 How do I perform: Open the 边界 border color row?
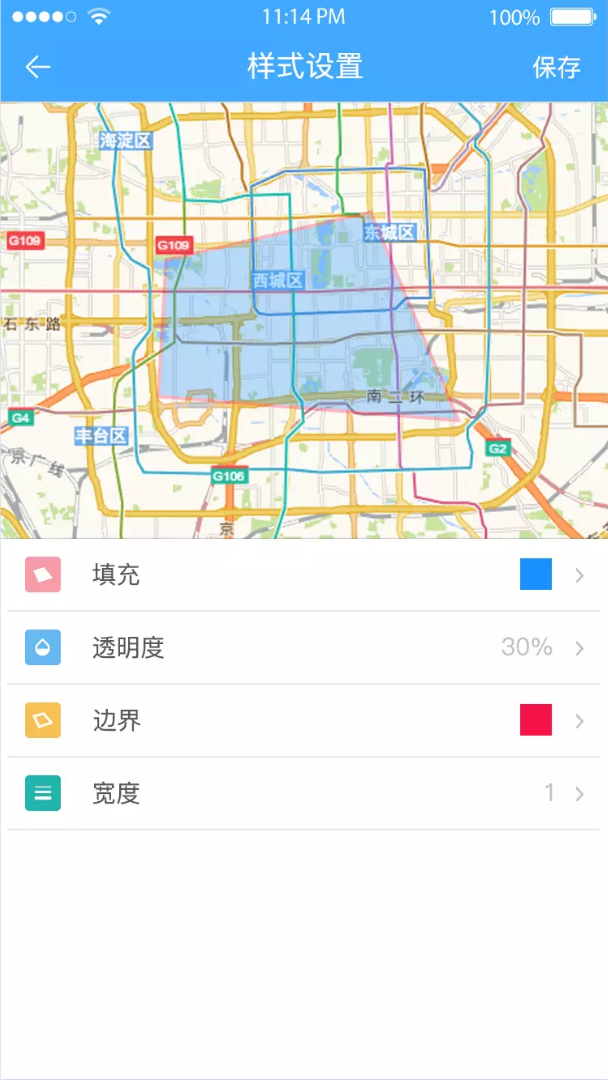coord(304,720)
